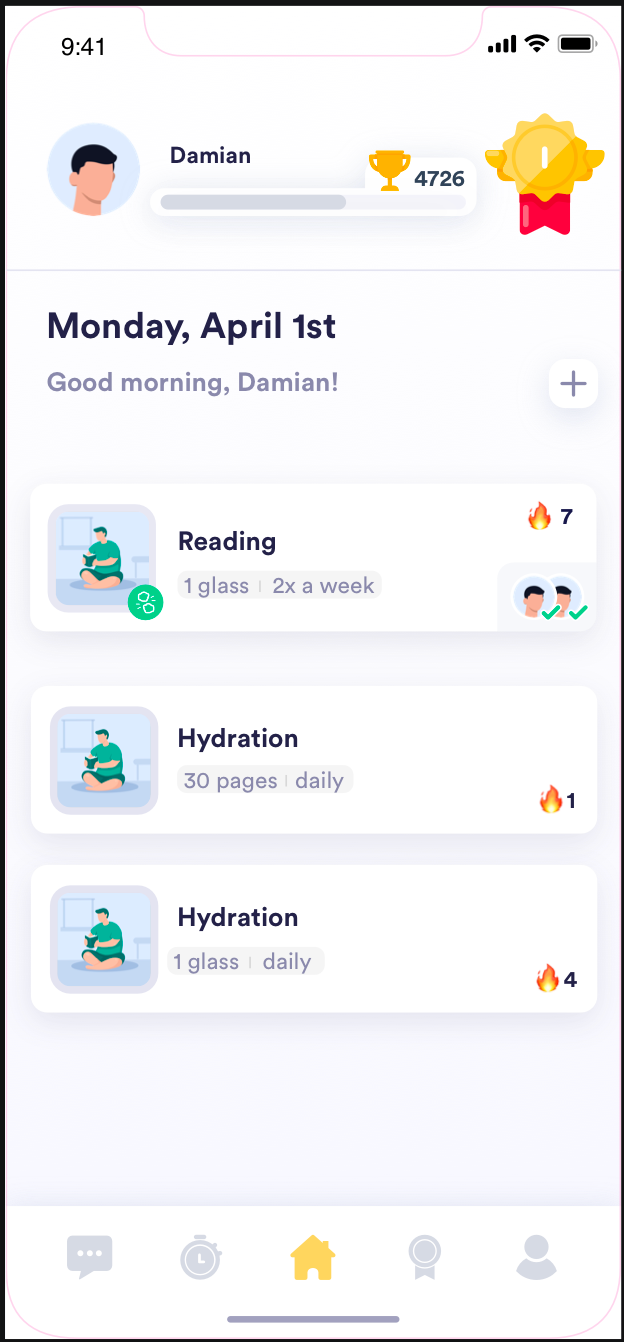View friends on the Reading card
This screenshot has width=624, height=1342.
549,598
